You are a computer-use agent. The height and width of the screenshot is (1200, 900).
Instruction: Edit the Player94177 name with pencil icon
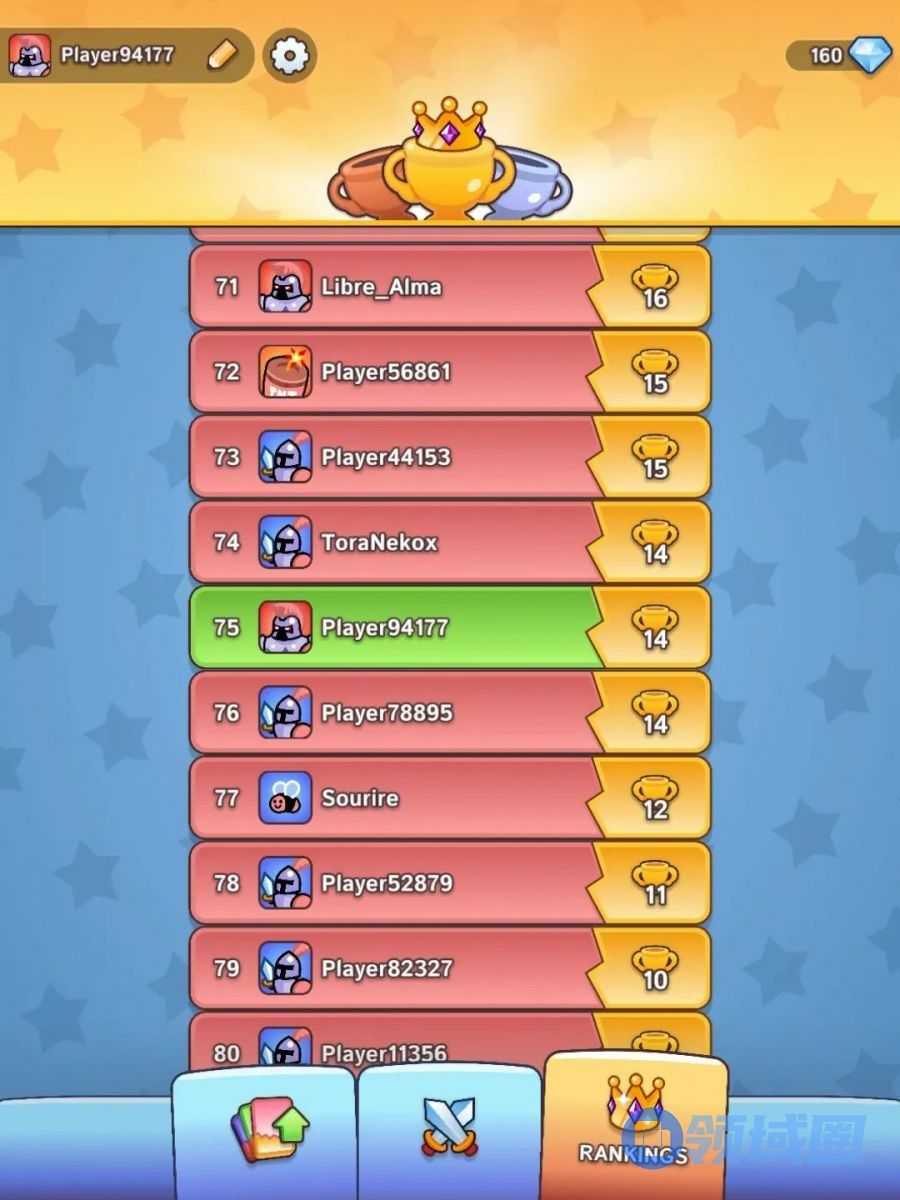pyautogui.click(x=220, y=56)
